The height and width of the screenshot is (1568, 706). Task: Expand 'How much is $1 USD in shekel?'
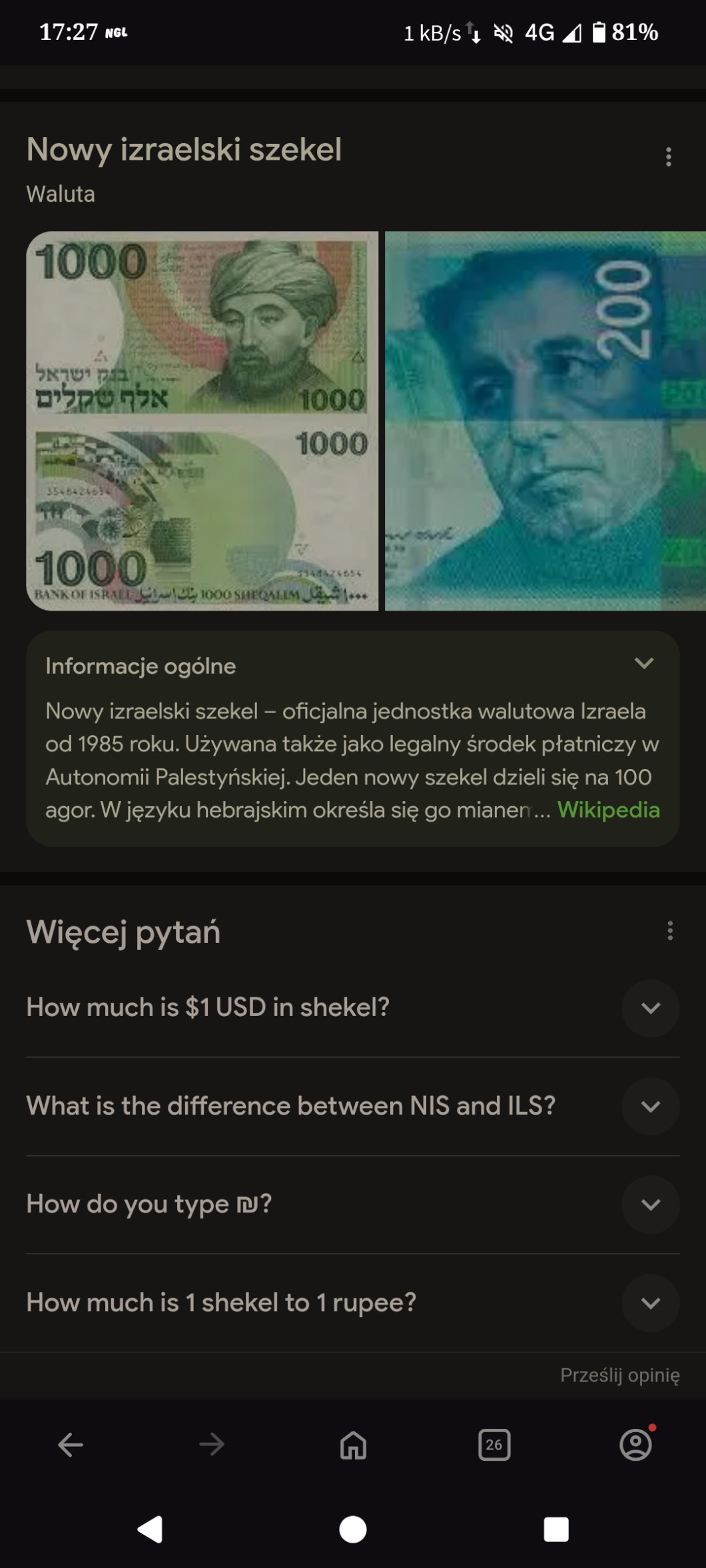650,1008
